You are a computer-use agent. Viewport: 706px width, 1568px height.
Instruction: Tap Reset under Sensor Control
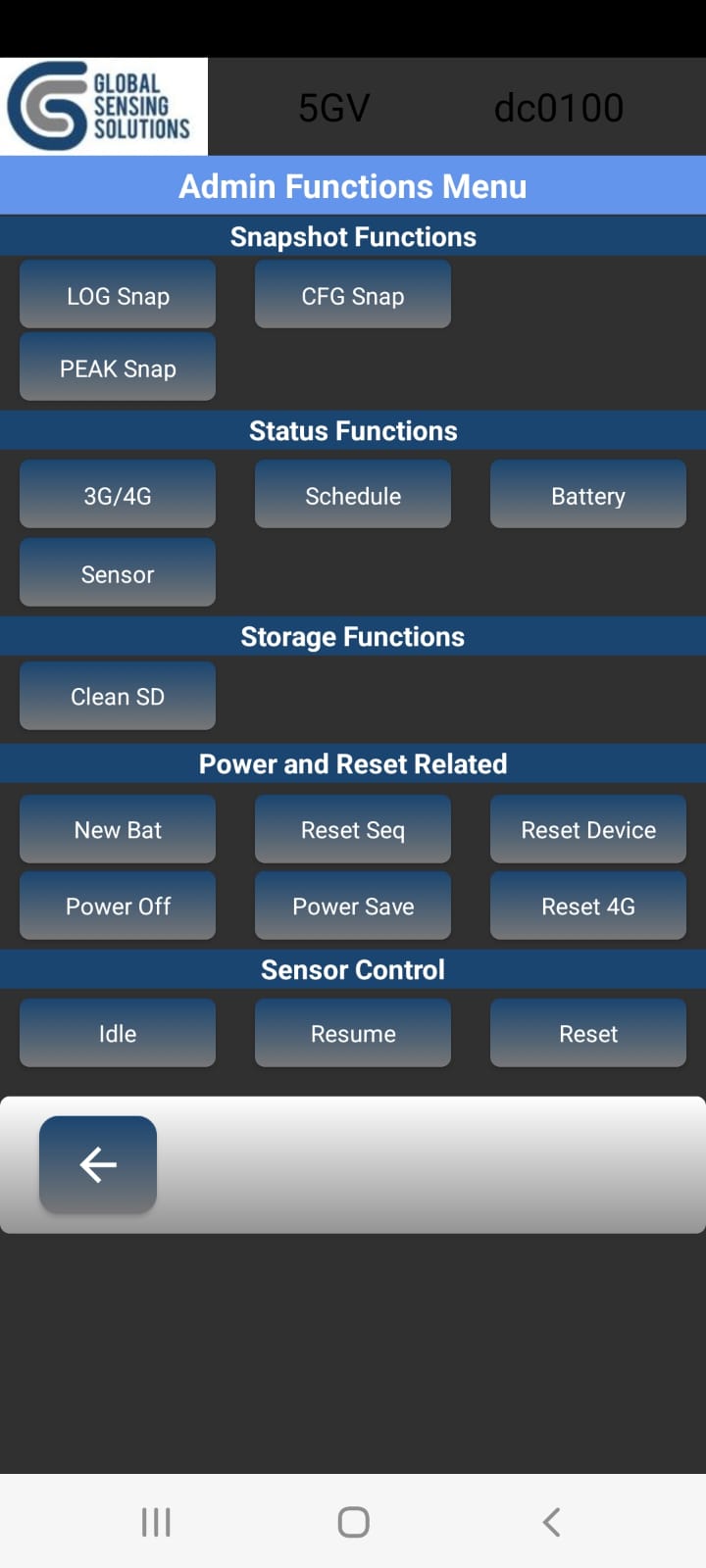pyautogui.click(x=588, y=1033)
